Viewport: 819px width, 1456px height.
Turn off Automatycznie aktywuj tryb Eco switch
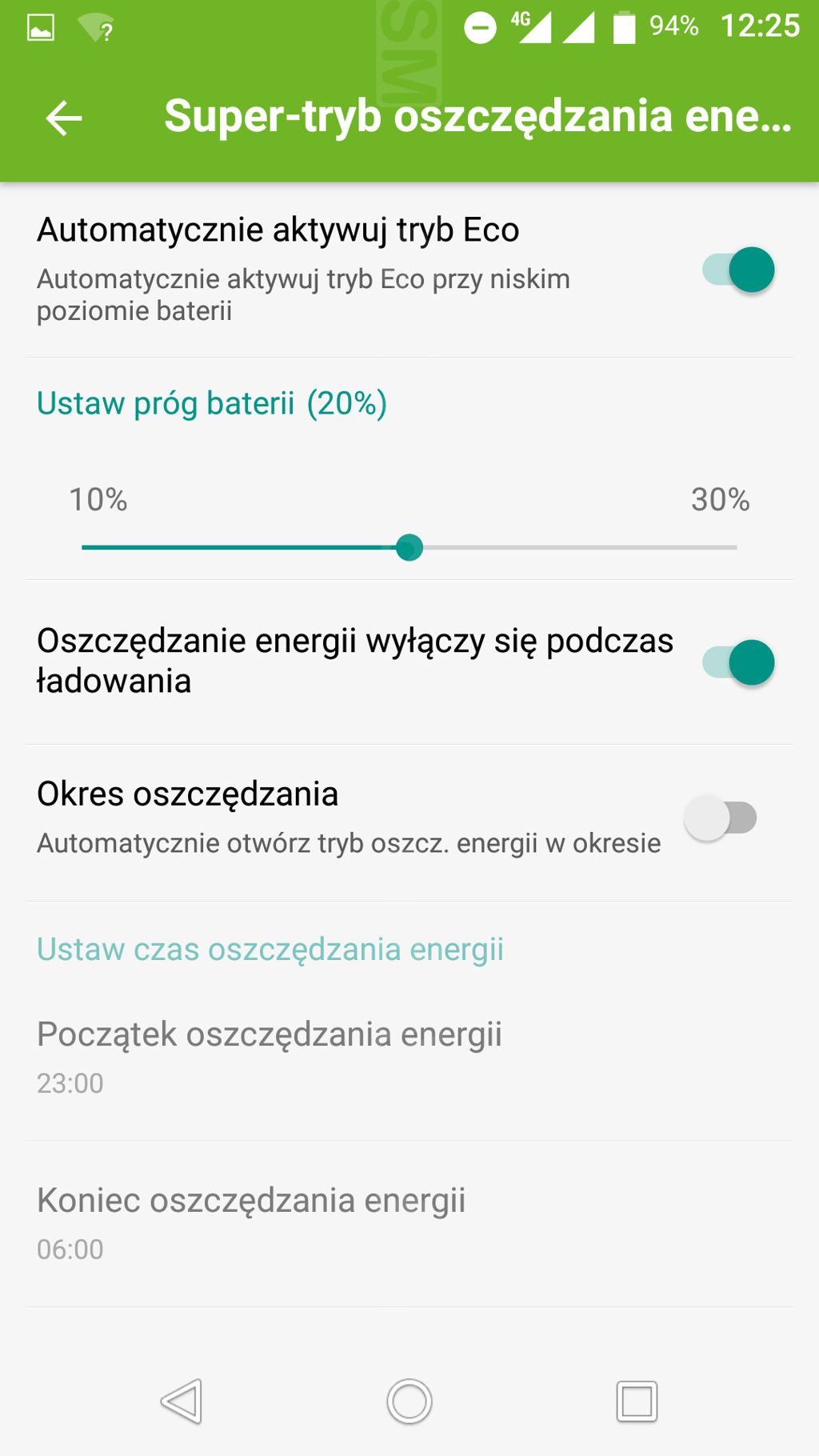pos(737,270)
